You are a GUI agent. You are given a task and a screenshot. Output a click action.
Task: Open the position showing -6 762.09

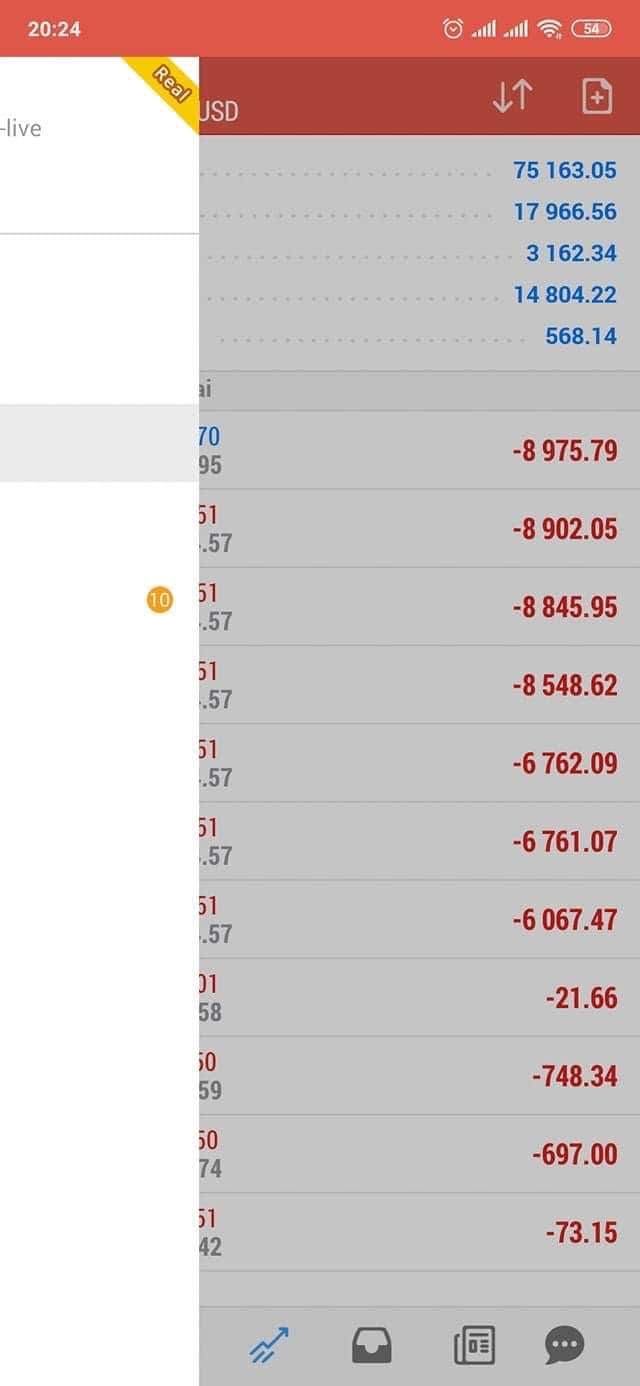point(420,763)
